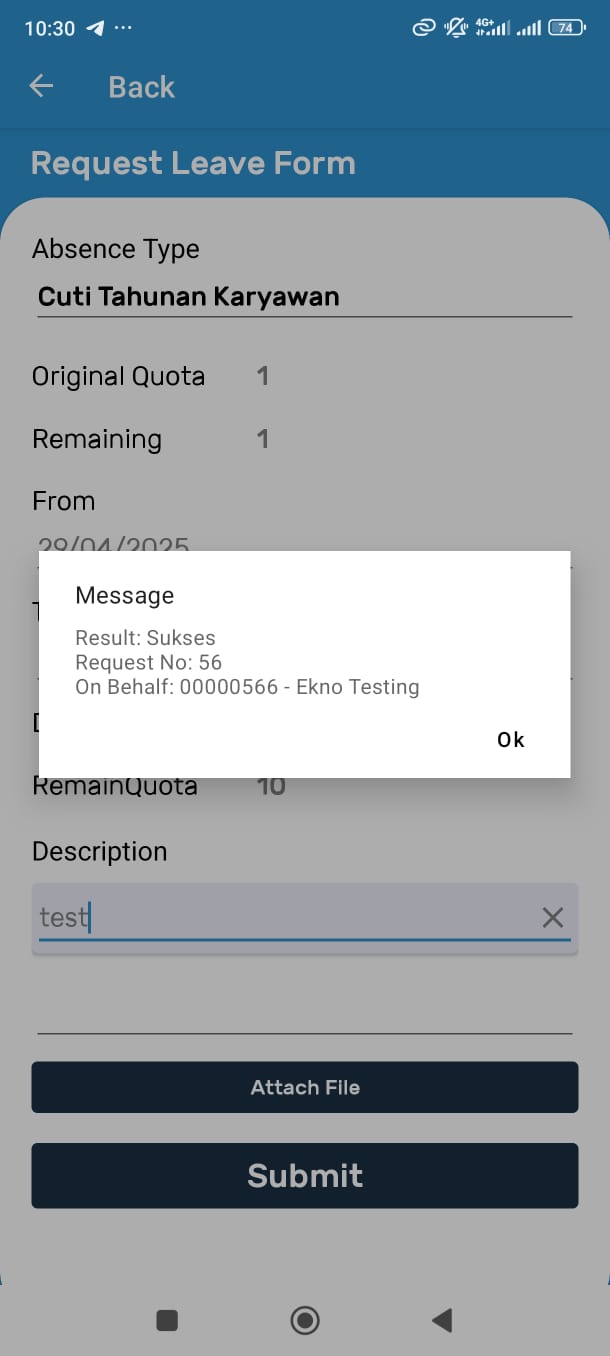Go to home via system home button
The image size is (610, 1356).
[304, 1320]
